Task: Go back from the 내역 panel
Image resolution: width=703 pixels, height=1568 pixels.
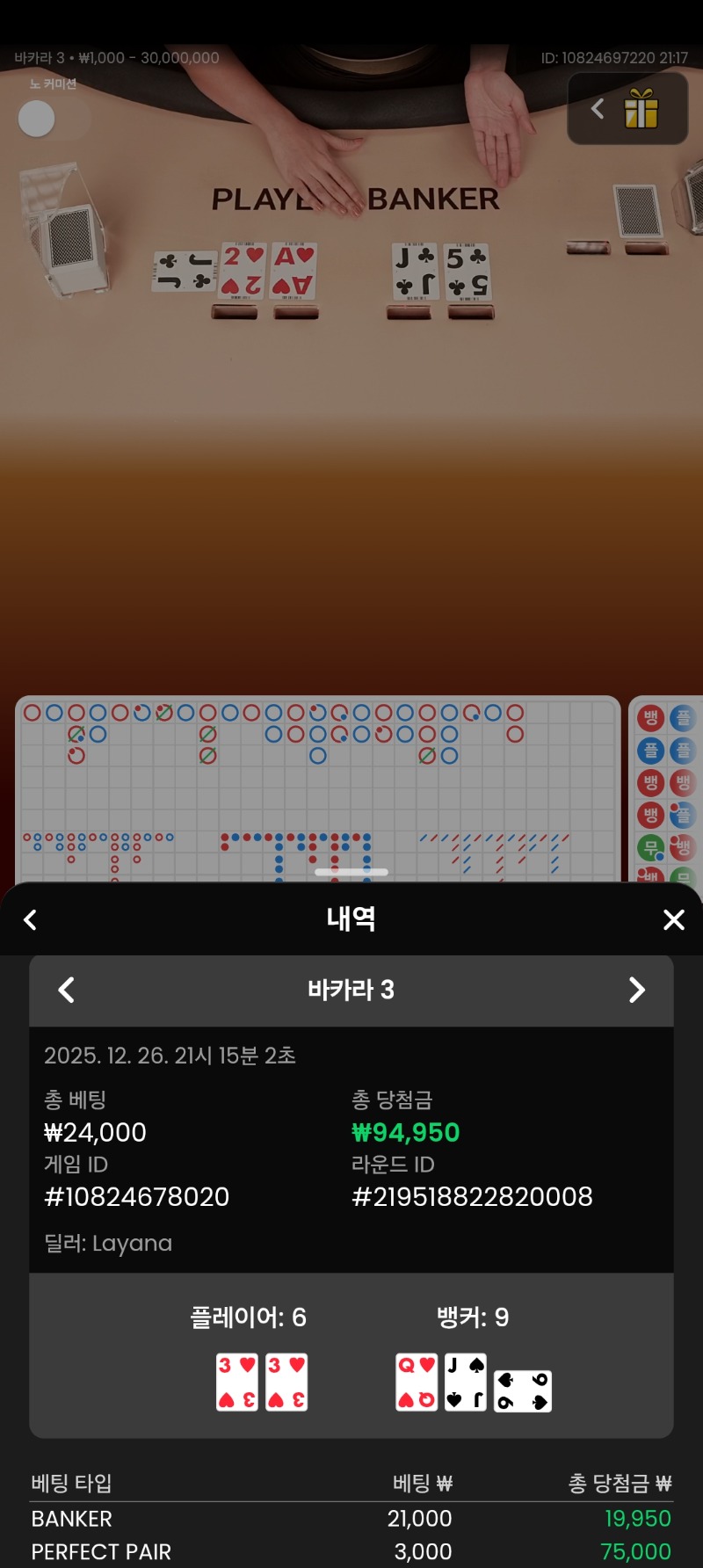Action: pyautogui.click(x=31, y=919)
